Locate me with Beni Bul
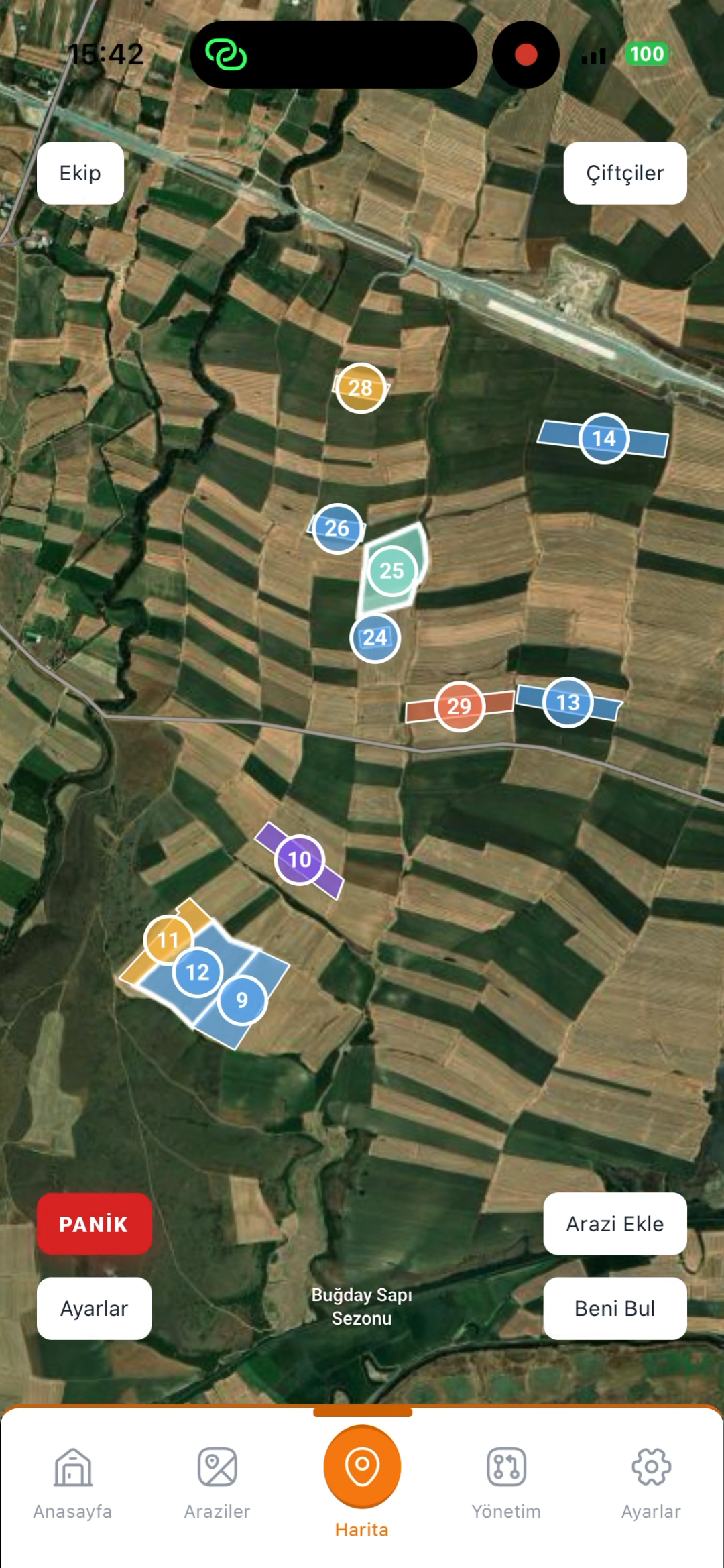724x1568 pixels. pos(615,1308)
